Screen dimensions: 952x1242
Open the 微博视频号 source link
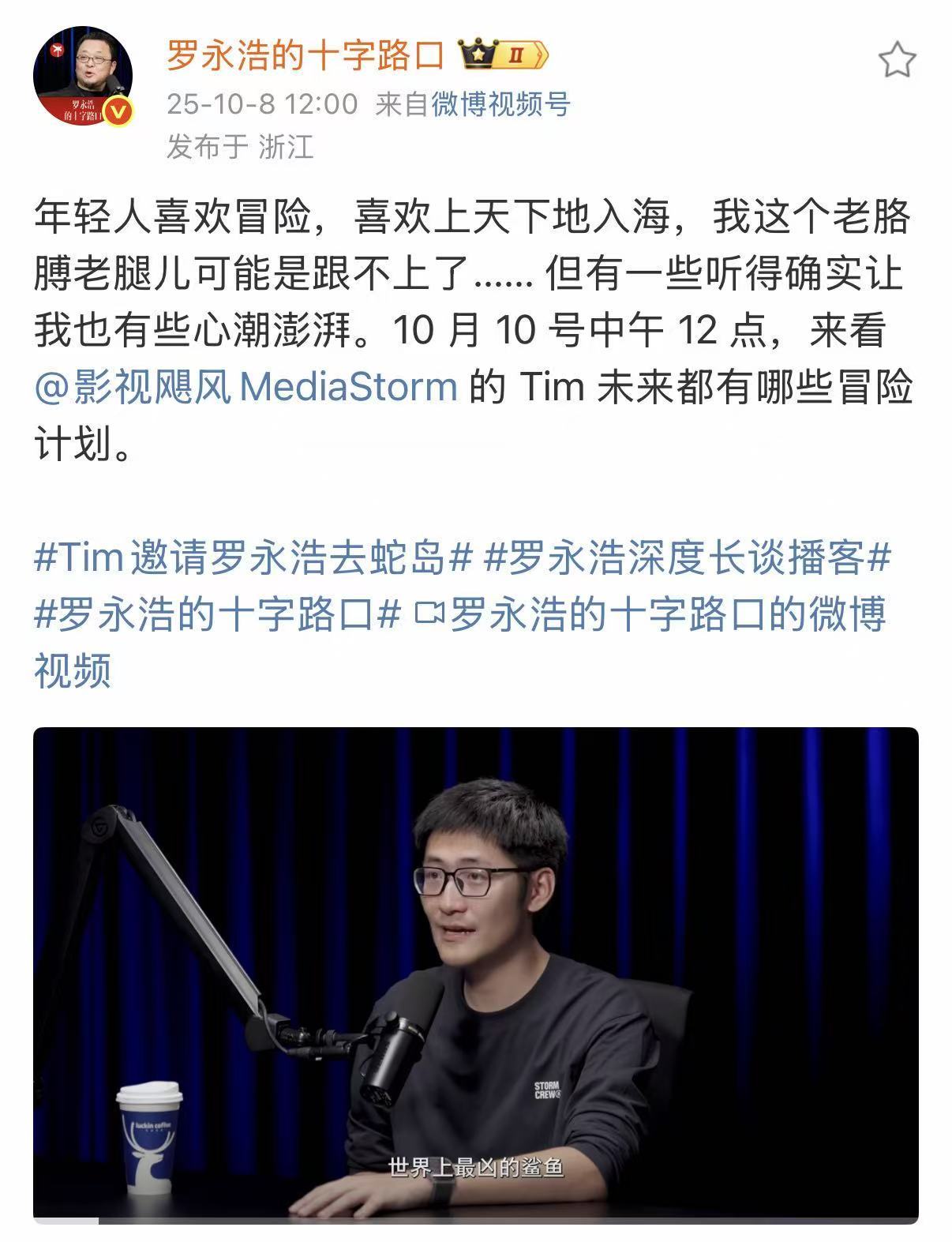500,104
